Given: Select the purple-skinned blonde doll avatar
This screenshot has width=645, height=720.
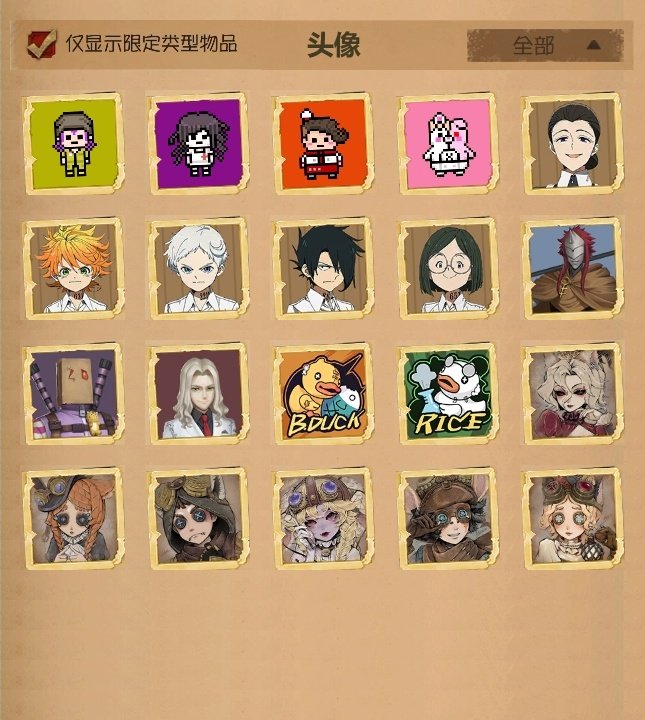Looking at the screenshot, I should point(322,518).
